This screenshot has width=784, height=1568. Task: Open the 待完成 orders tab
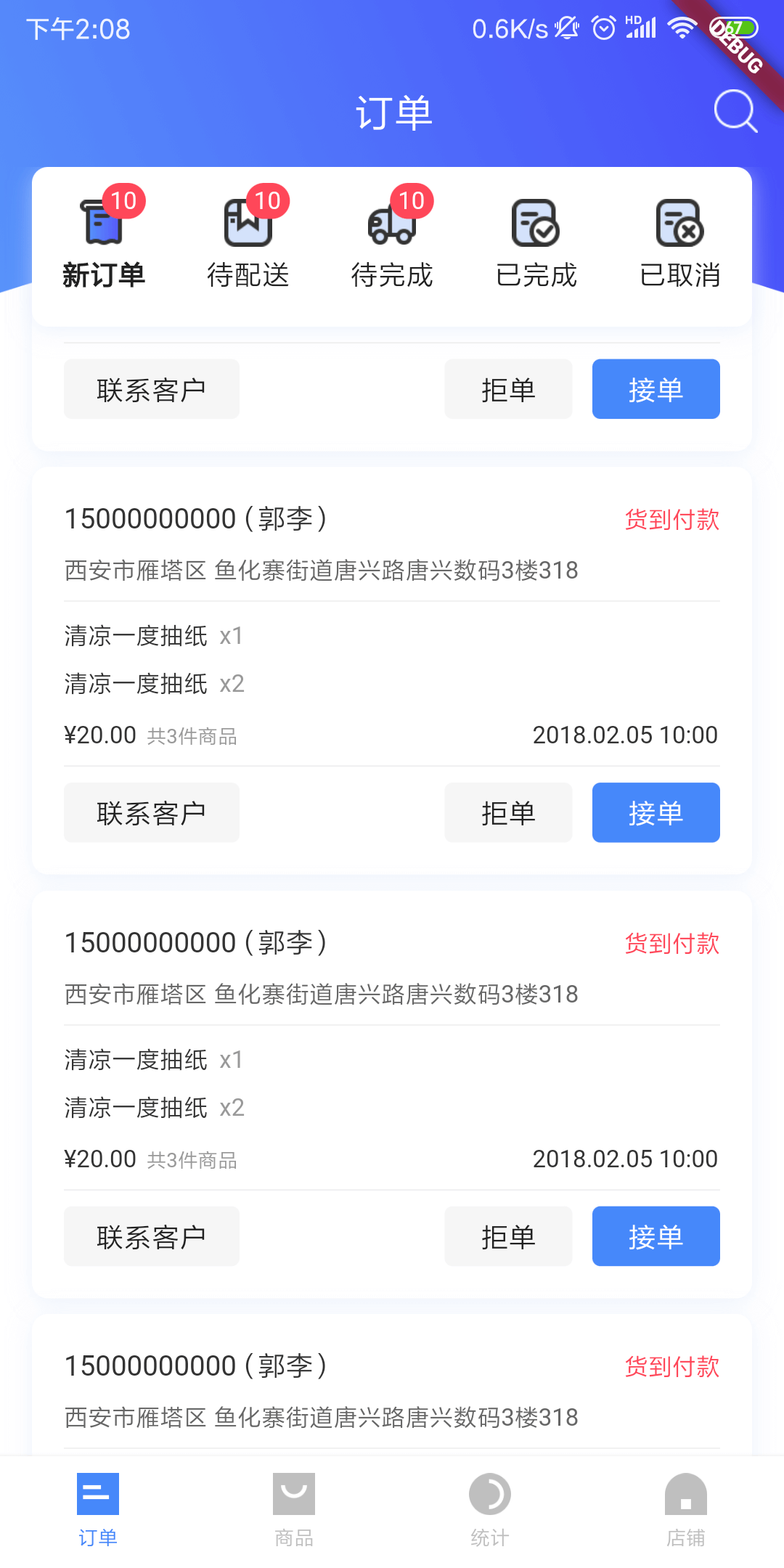(392, 238)
